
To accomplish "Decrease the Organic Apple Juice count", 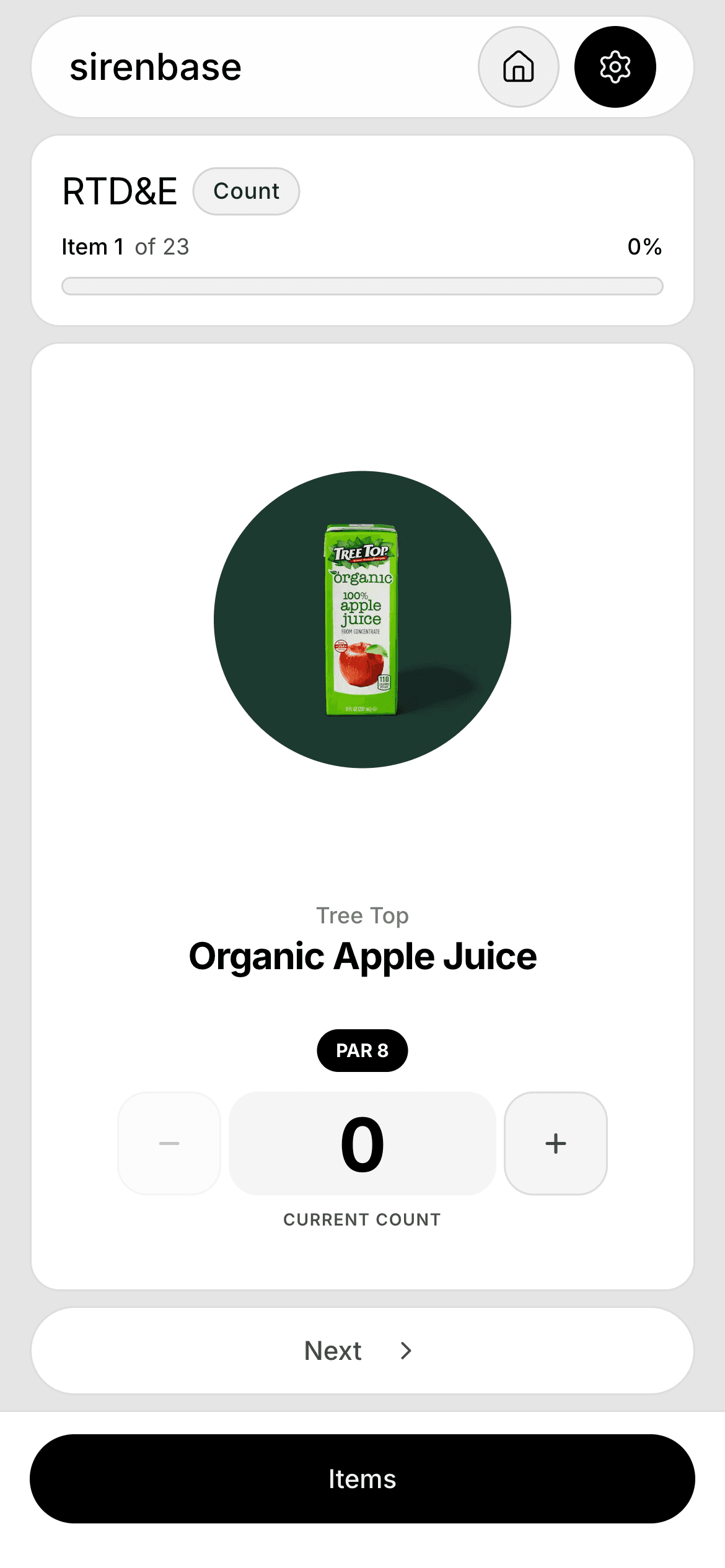I will click(169, 1143).
